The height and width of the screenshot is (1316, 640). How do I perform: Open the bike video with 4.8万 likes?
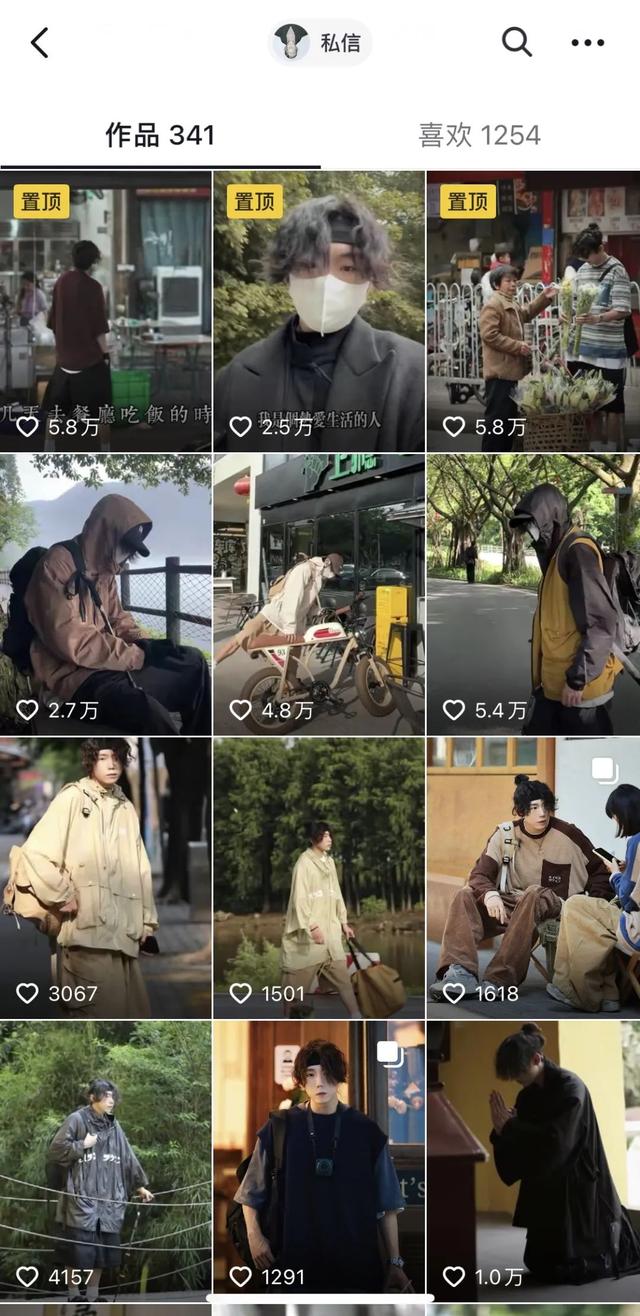click(319, 595)
